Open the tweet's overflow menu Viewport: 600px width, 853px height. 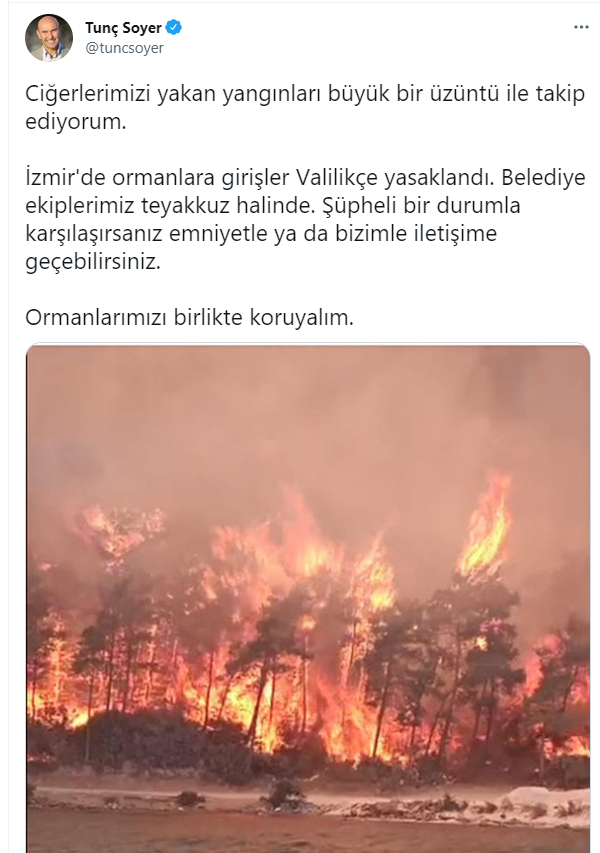click(x=581, y=28)
